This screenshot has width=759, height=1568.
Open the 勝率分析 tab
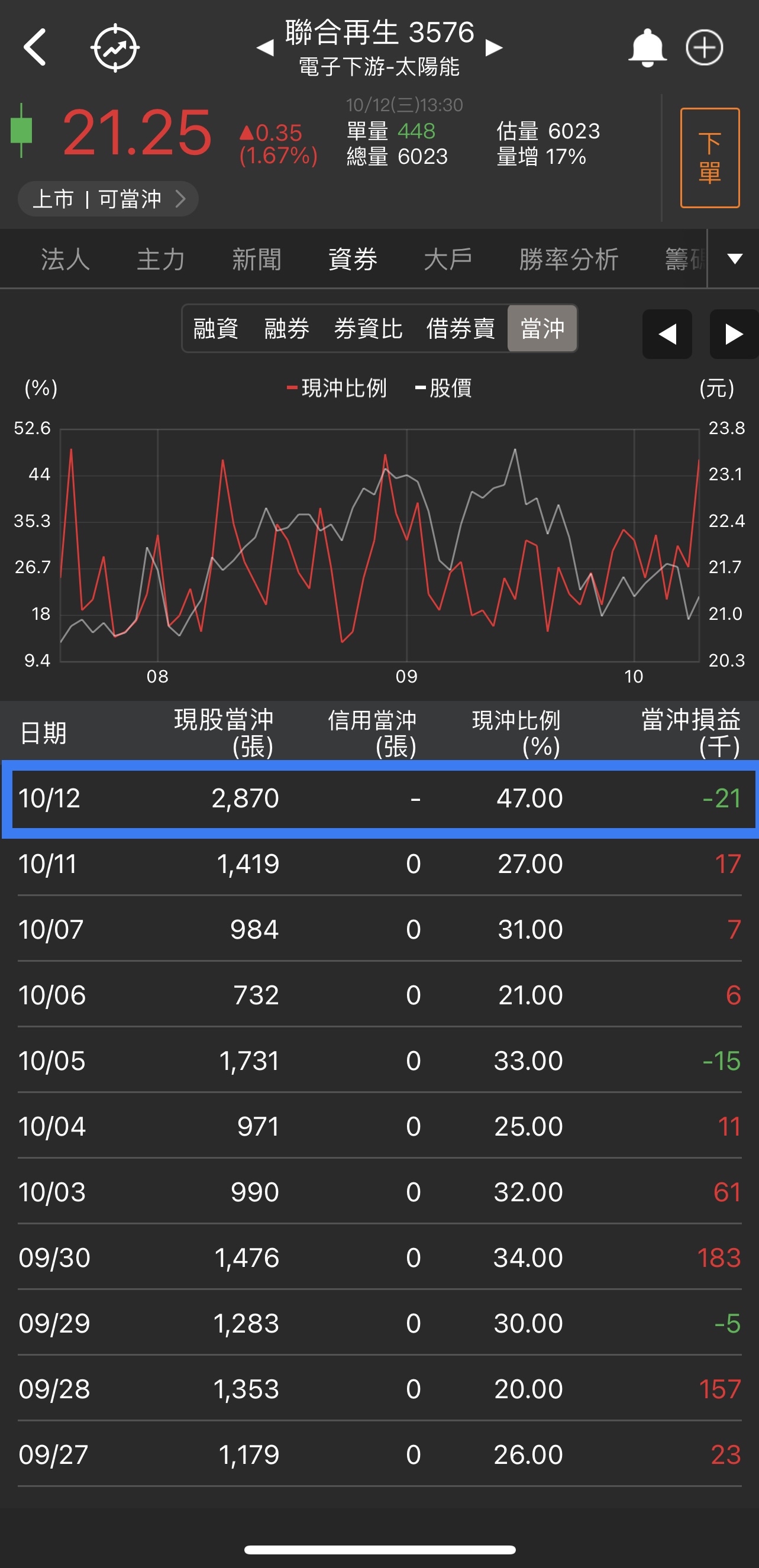(569, 260)
